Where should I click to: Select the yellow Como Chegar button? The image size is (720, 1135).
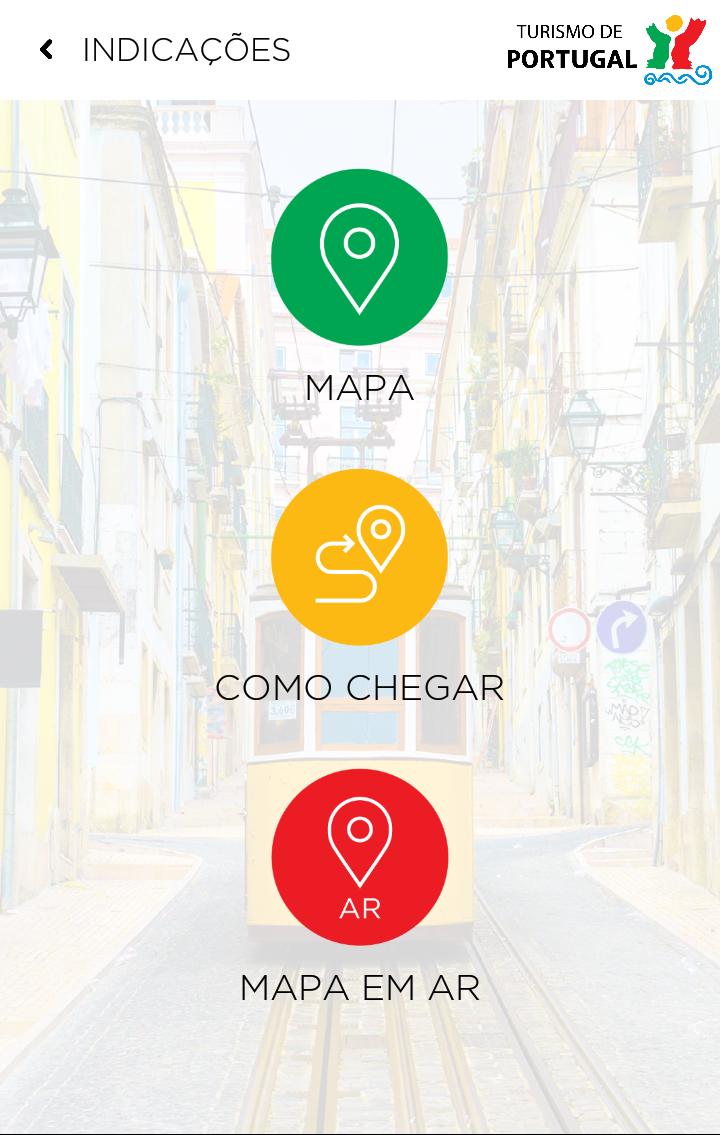(359, 557)
